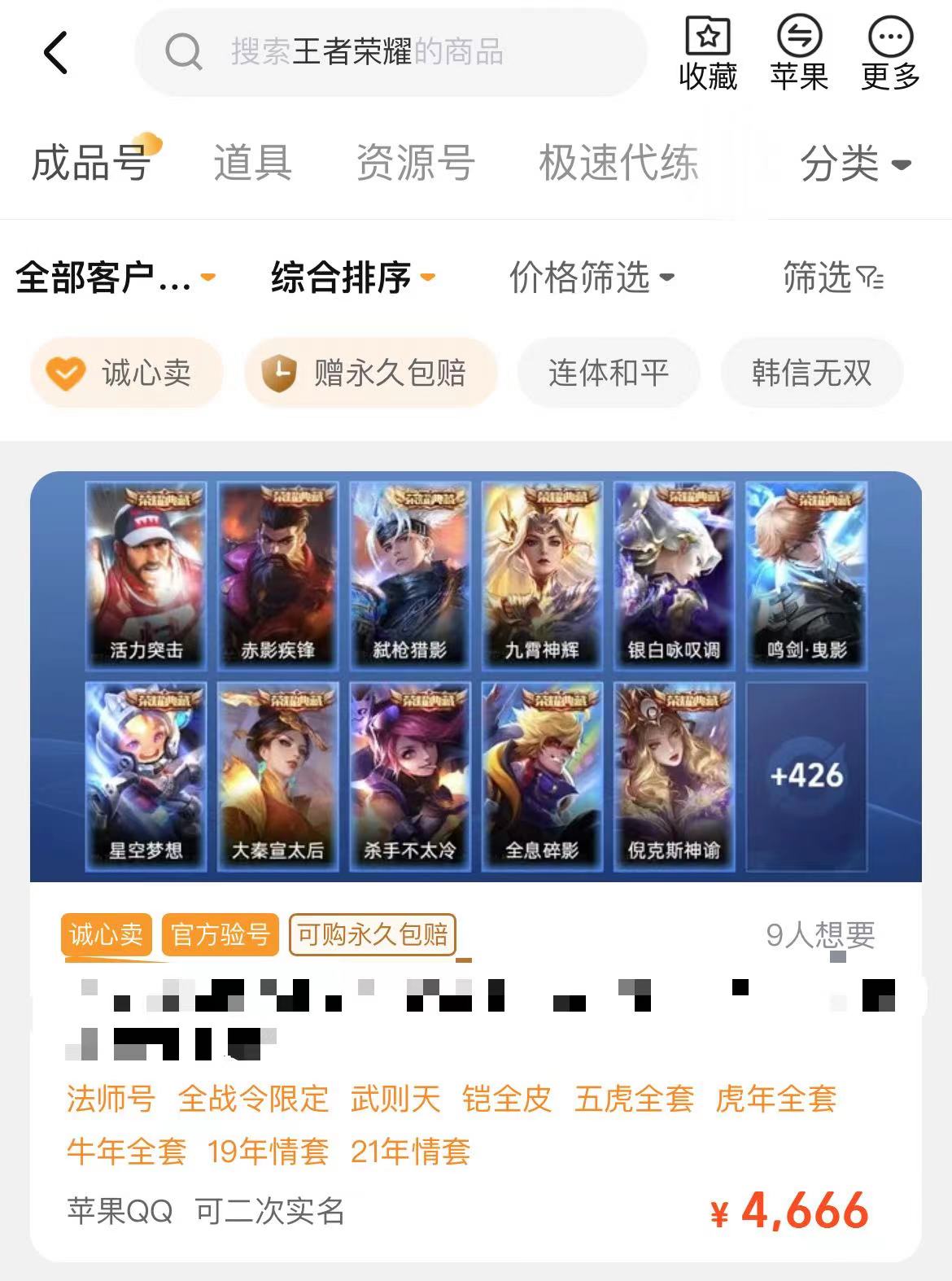Open the 综合排序 sorting dropdown
The width and height of the screenshot is (952, 1281).
[x=353, y=278]
